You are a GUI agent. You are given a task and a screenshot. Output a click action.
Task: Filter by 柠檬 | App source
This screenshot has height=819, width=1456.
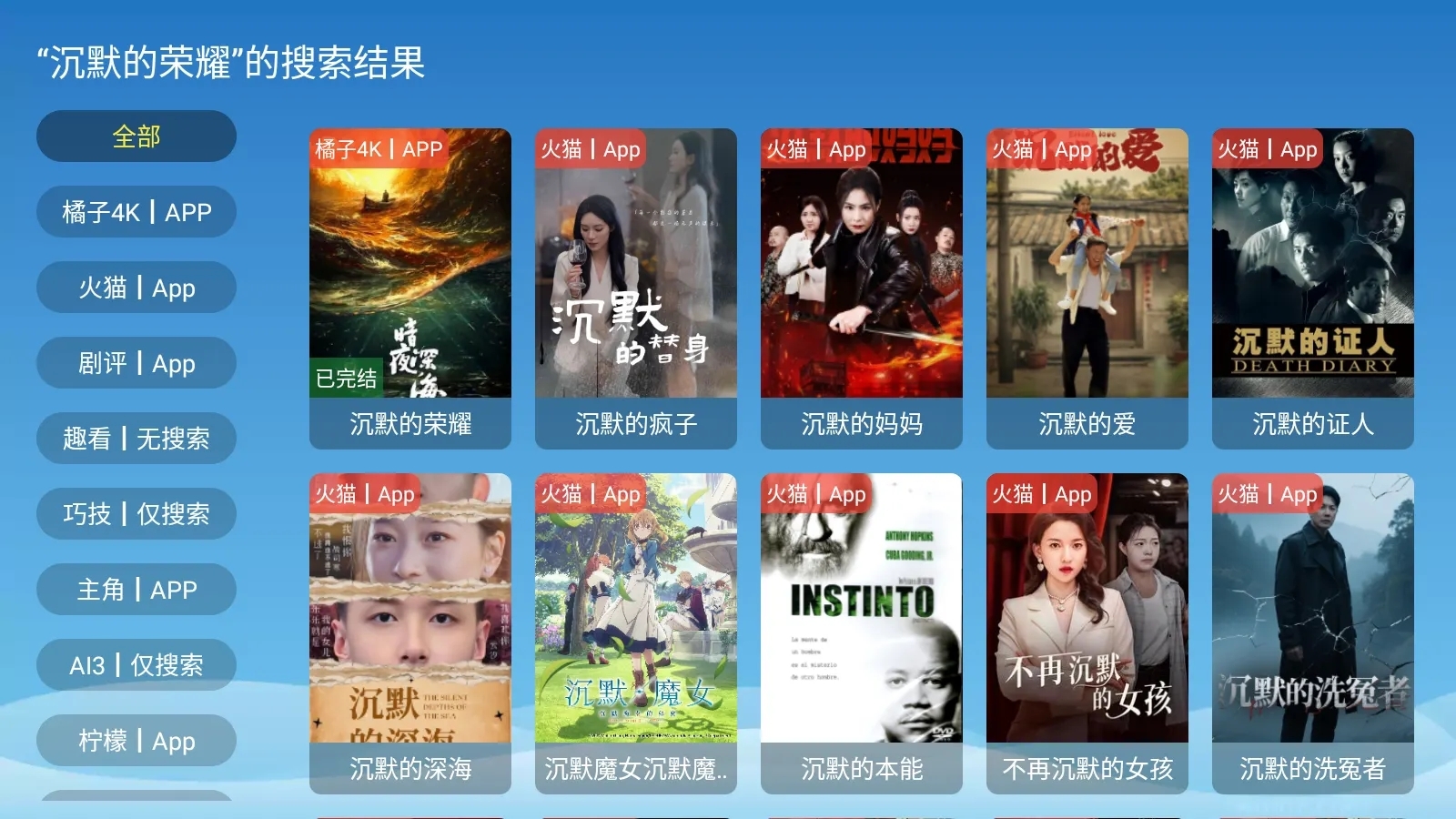point(136,741)
